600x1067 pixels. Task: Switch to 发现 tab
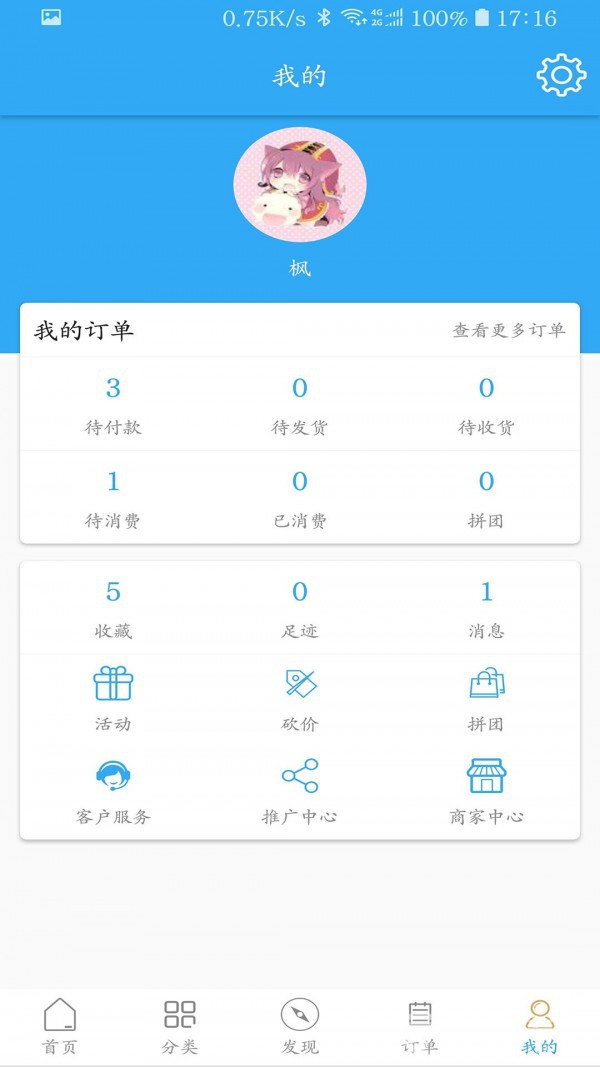pos(300,1026)
